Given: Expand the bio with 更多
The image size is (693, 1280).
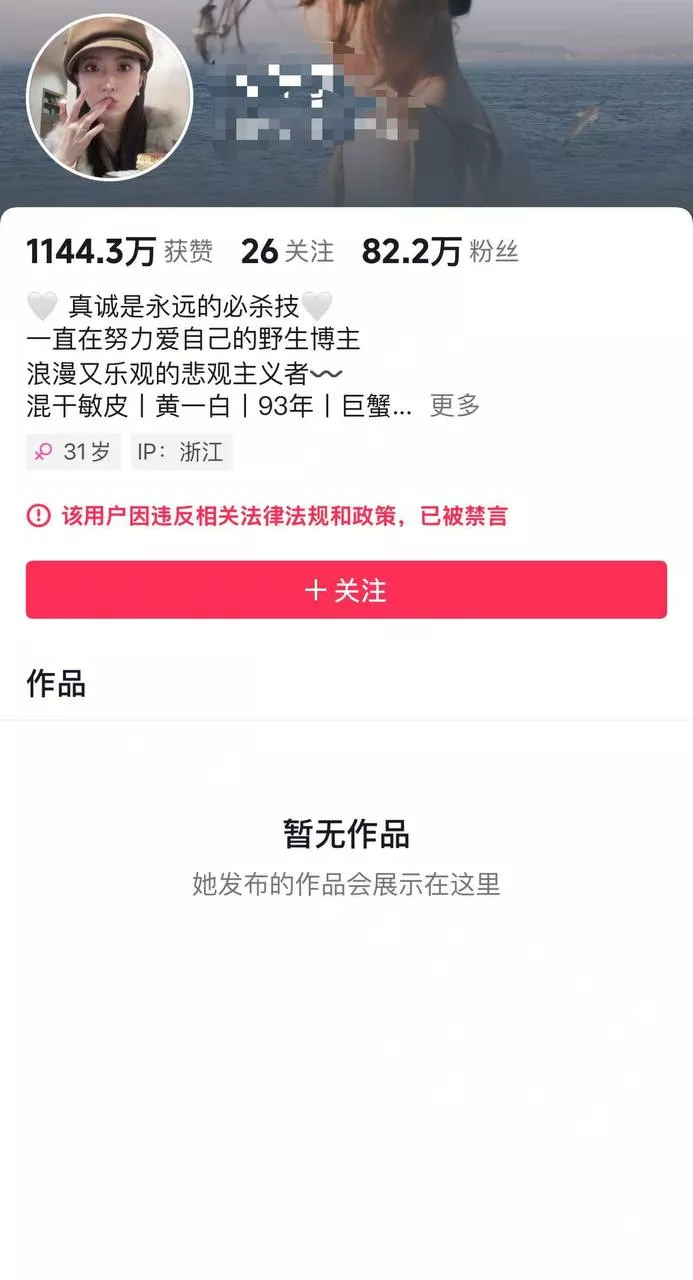Looking at the screenshot, I should (x=455, y=405).
